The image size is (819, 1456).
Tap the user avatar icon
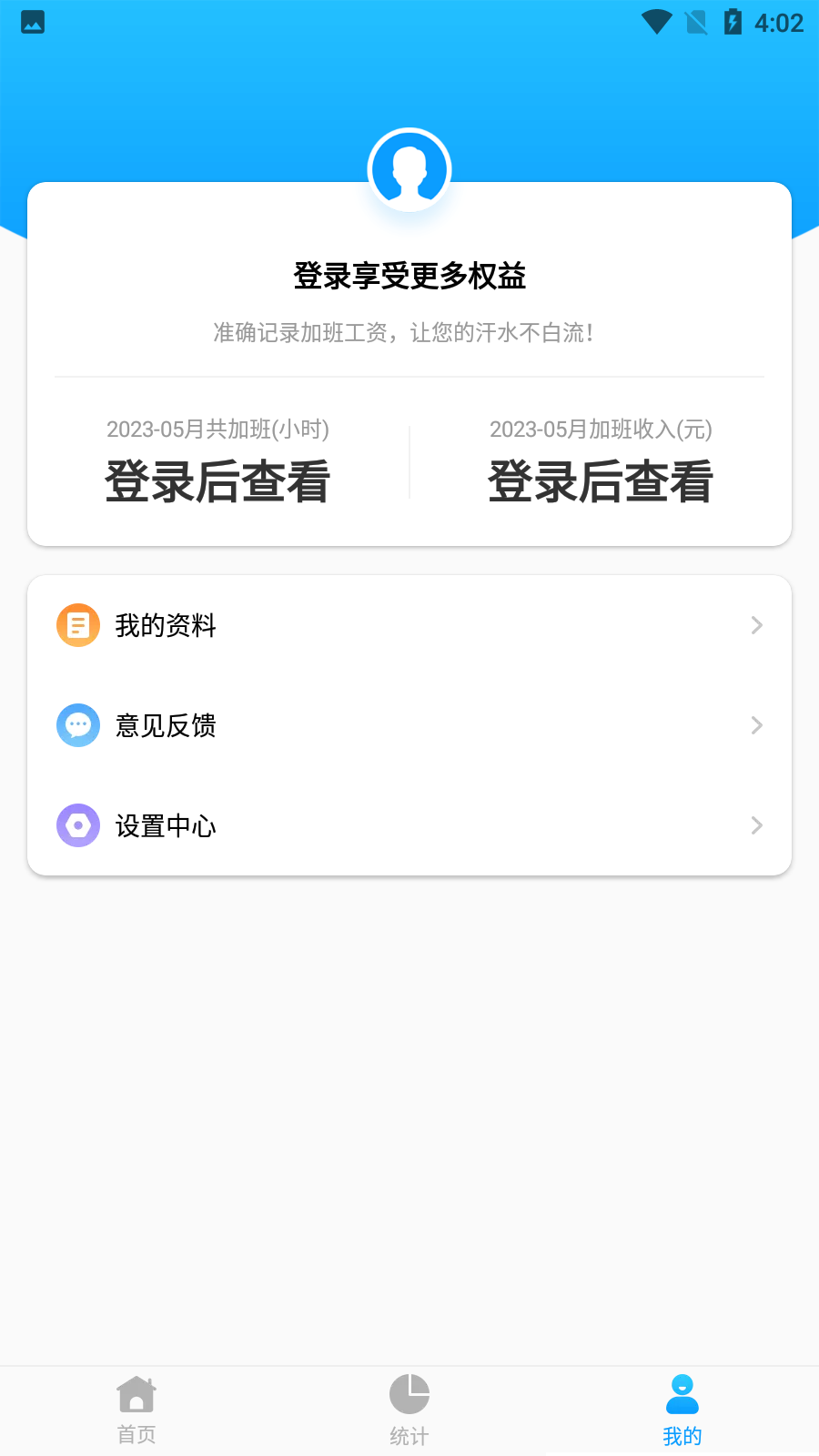point(409,169)
